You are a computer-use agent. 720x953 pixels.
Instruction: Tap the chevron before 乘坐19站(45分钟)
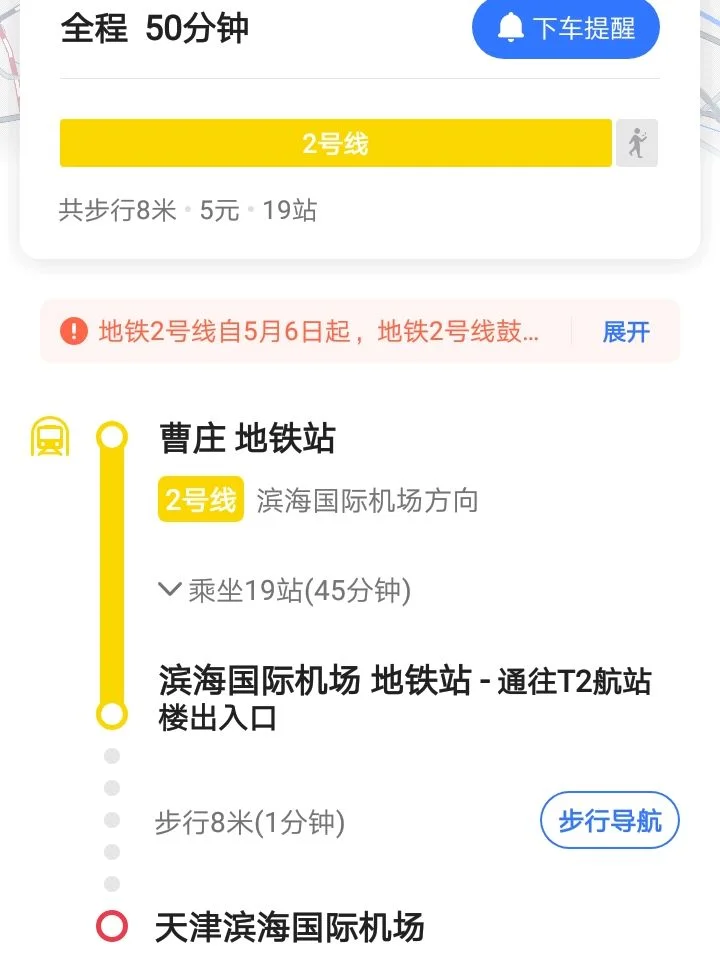tap(170, 590)
